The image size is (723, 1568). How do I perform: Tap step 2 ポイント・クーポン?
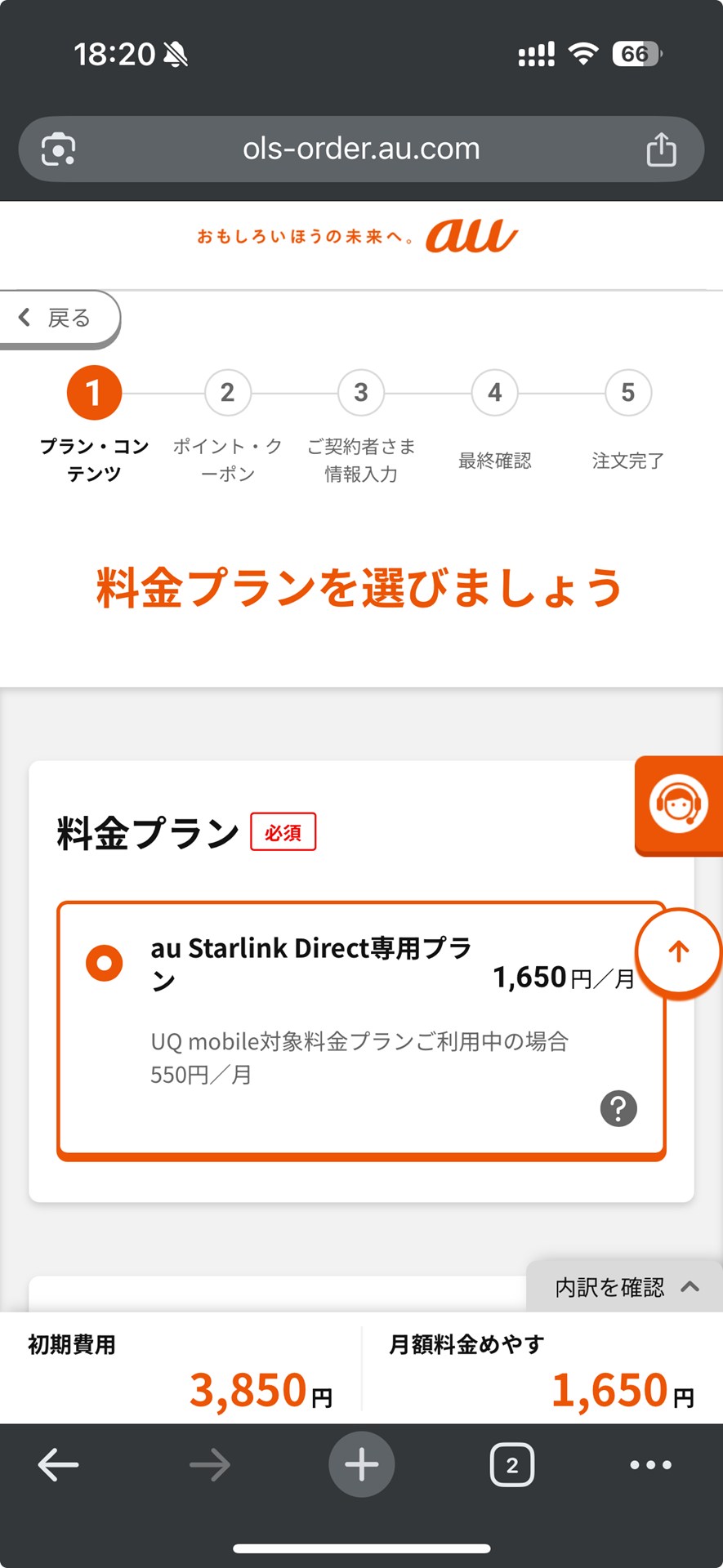point(227,393)
